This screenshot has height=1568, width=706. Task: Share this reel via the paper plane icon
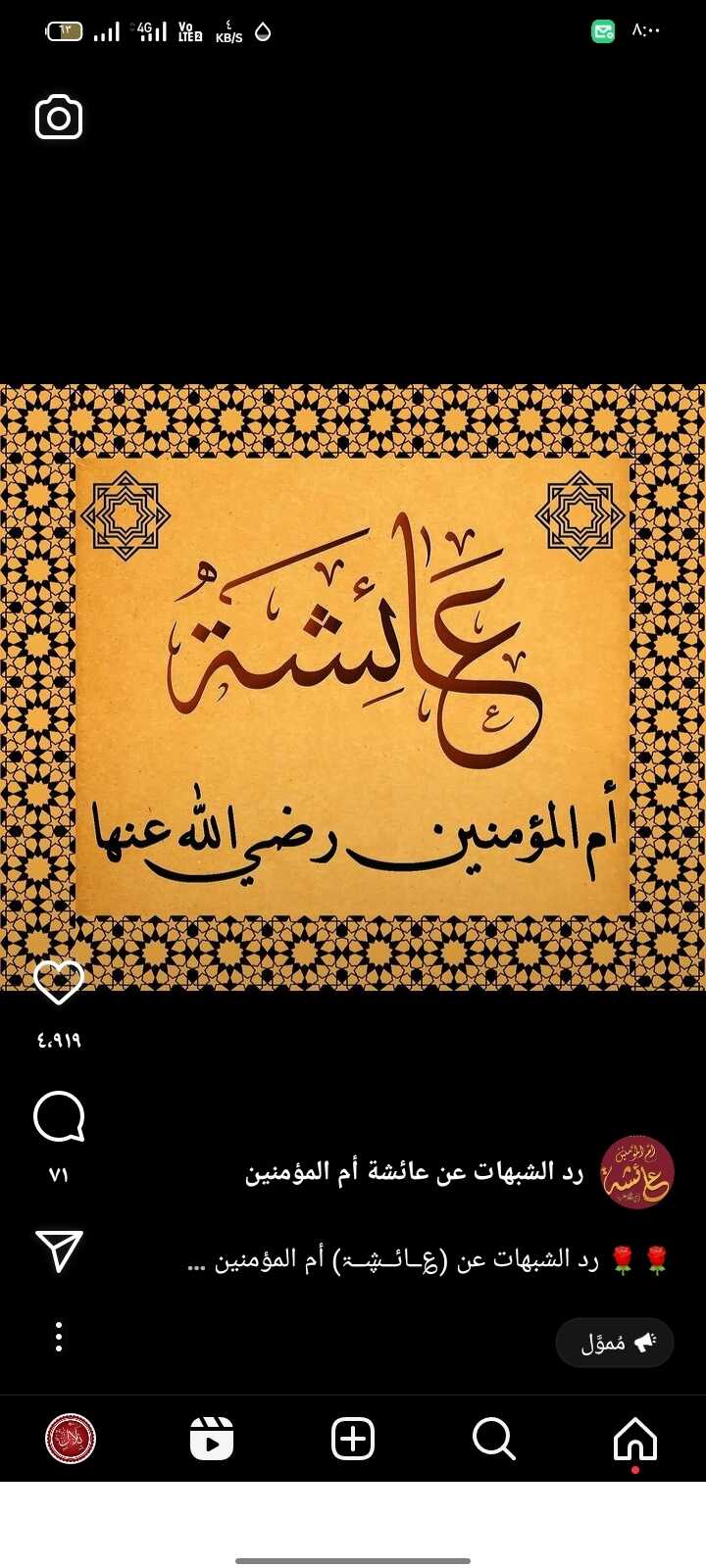[59, 1251]
